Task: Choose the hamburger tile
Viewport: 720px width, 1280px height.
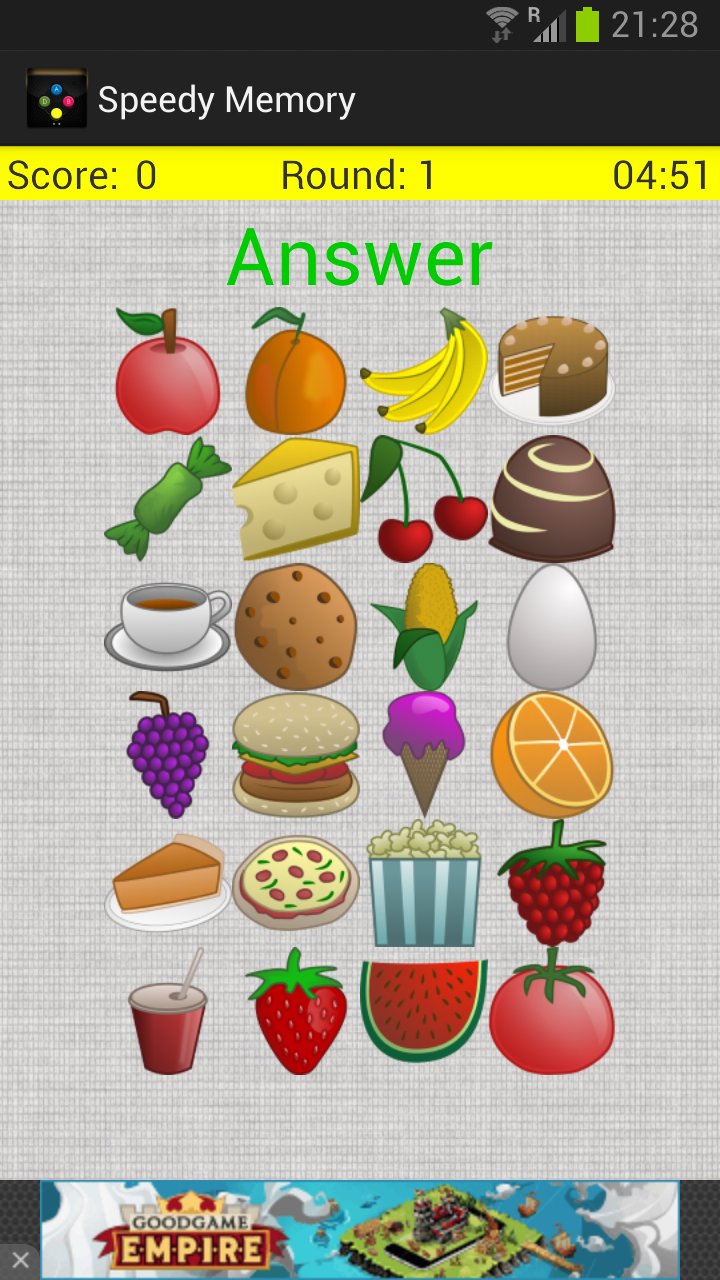Action: (296, 754)
